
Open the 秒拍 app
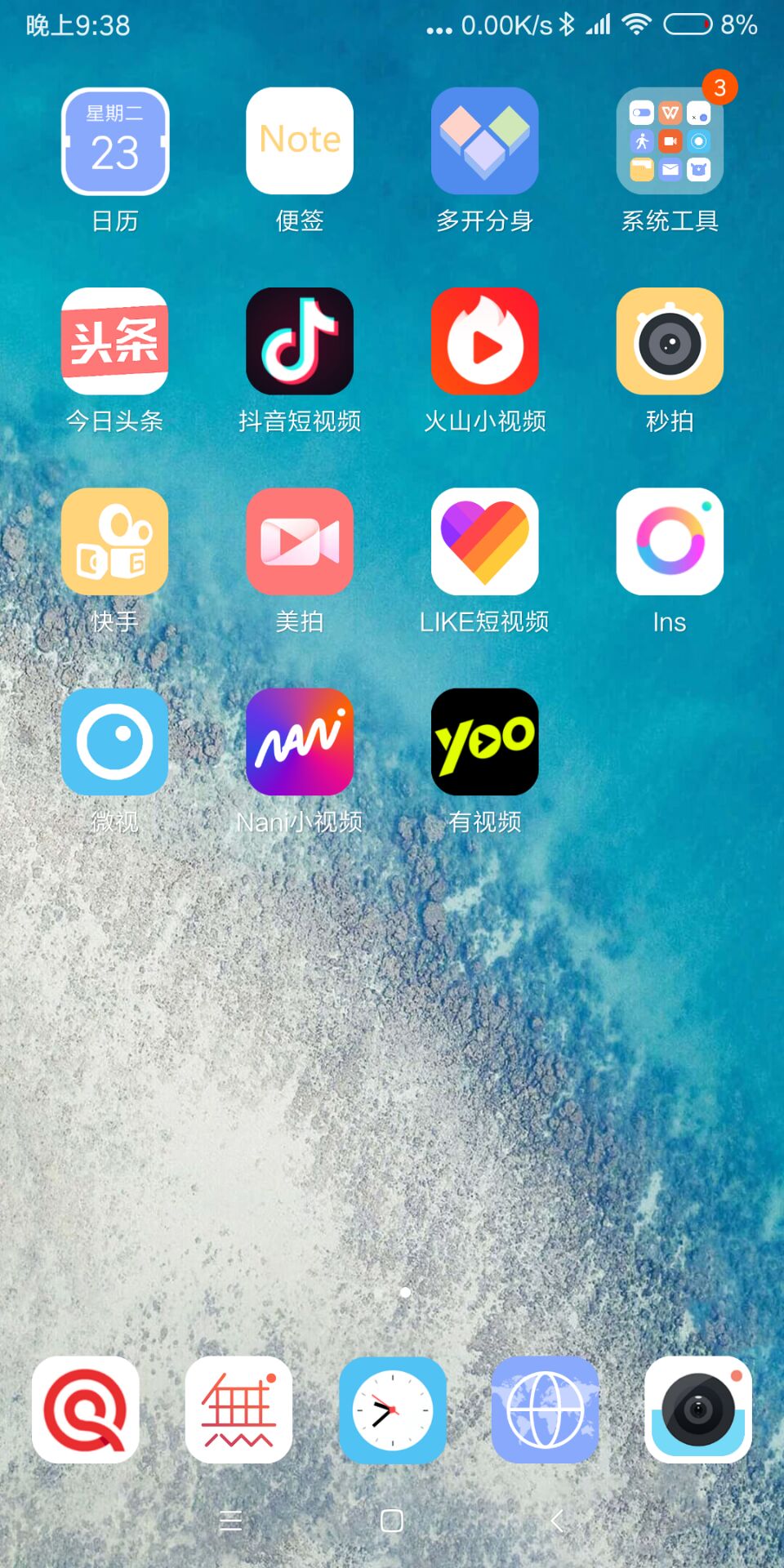(x=670, y=341)
